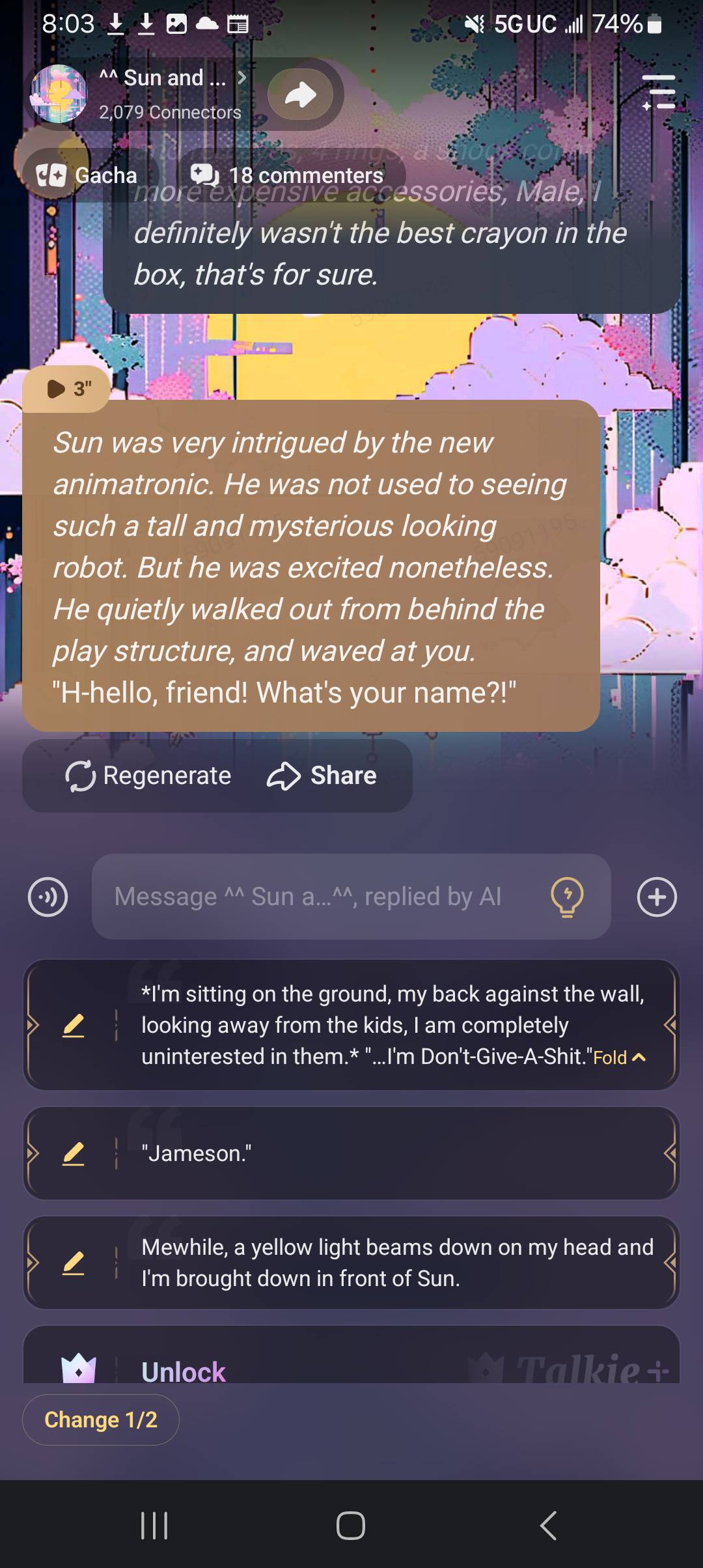This screenshot has height=1568, width=703.
Task: Tap the lightbulb inspiration icon
Action: (567, 897)
